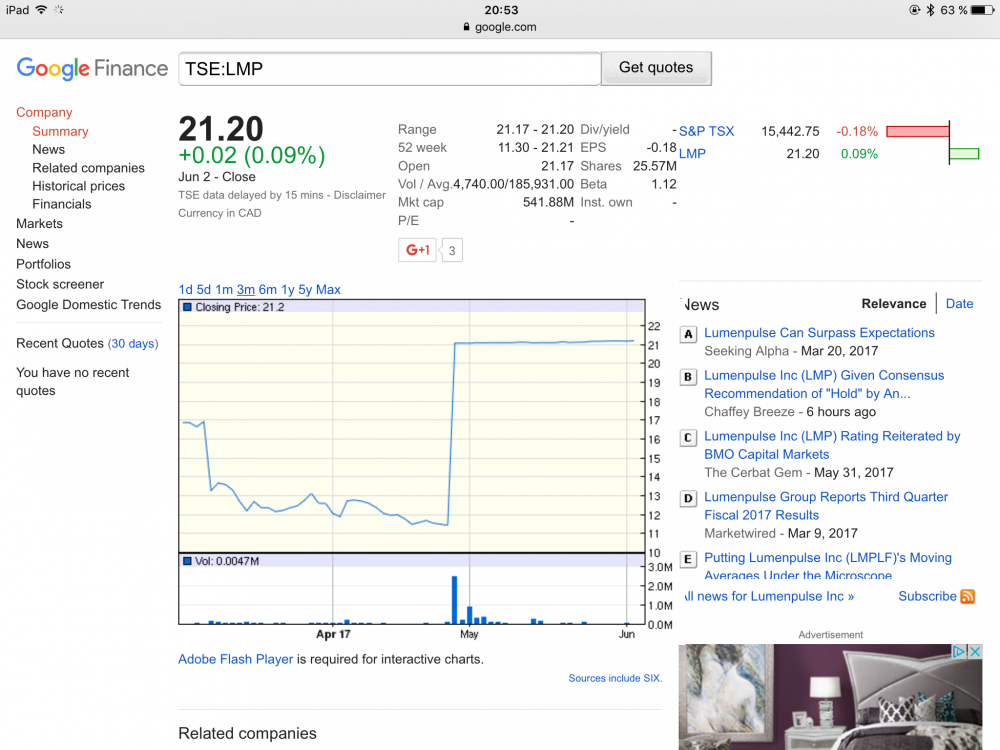
Task: View Historical prices page
Action: click(x=78, y=186)
